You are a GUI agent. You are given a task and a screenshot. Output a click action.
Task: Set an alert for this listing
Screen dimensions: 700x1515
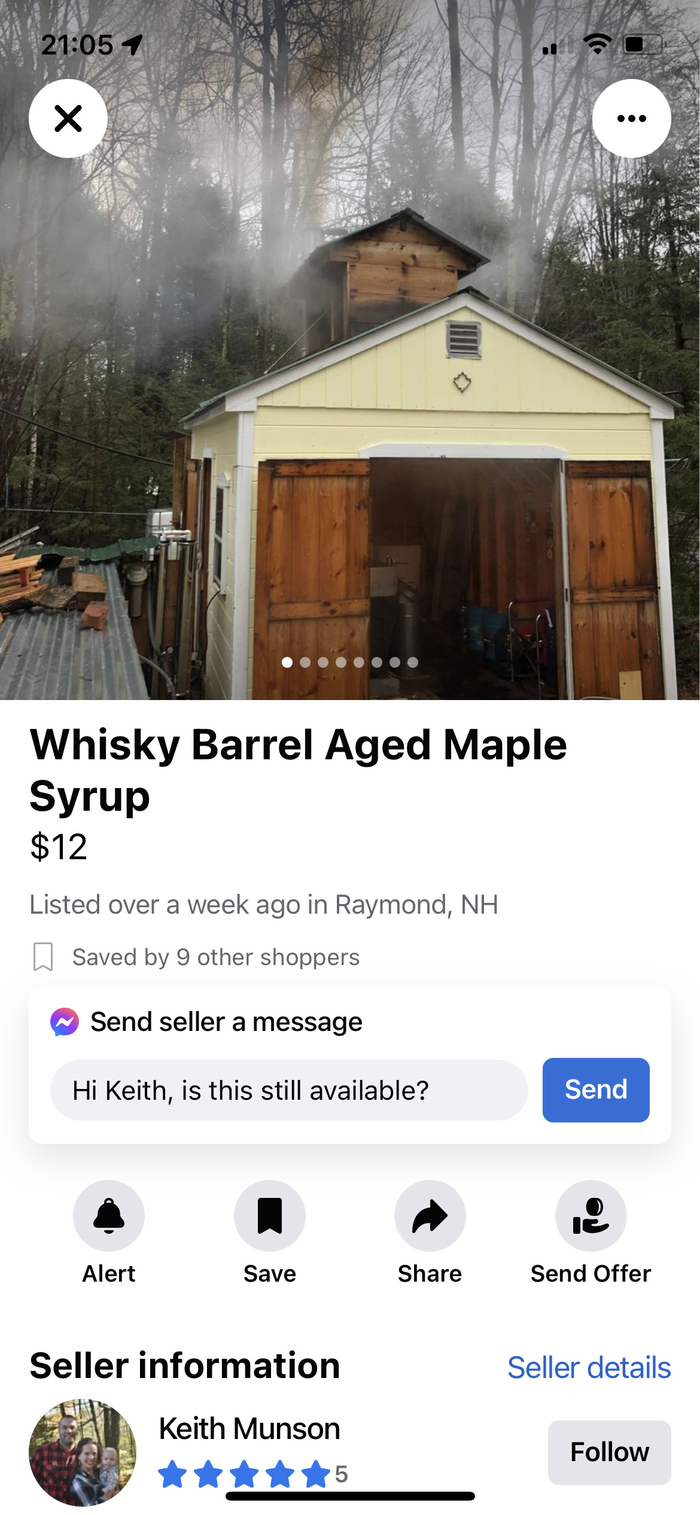tap(109, 1216)
